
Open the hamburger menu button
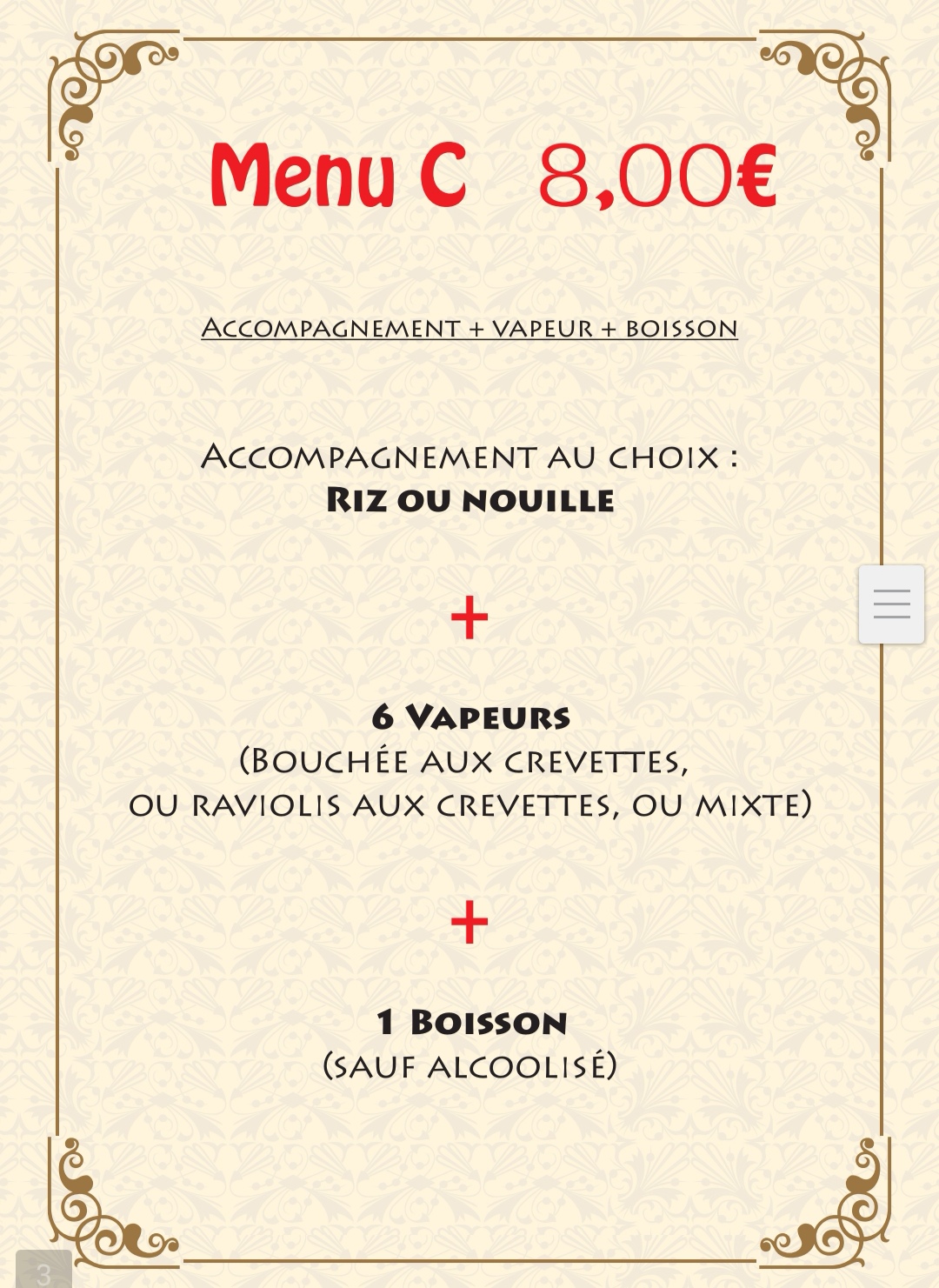point(891,604)
